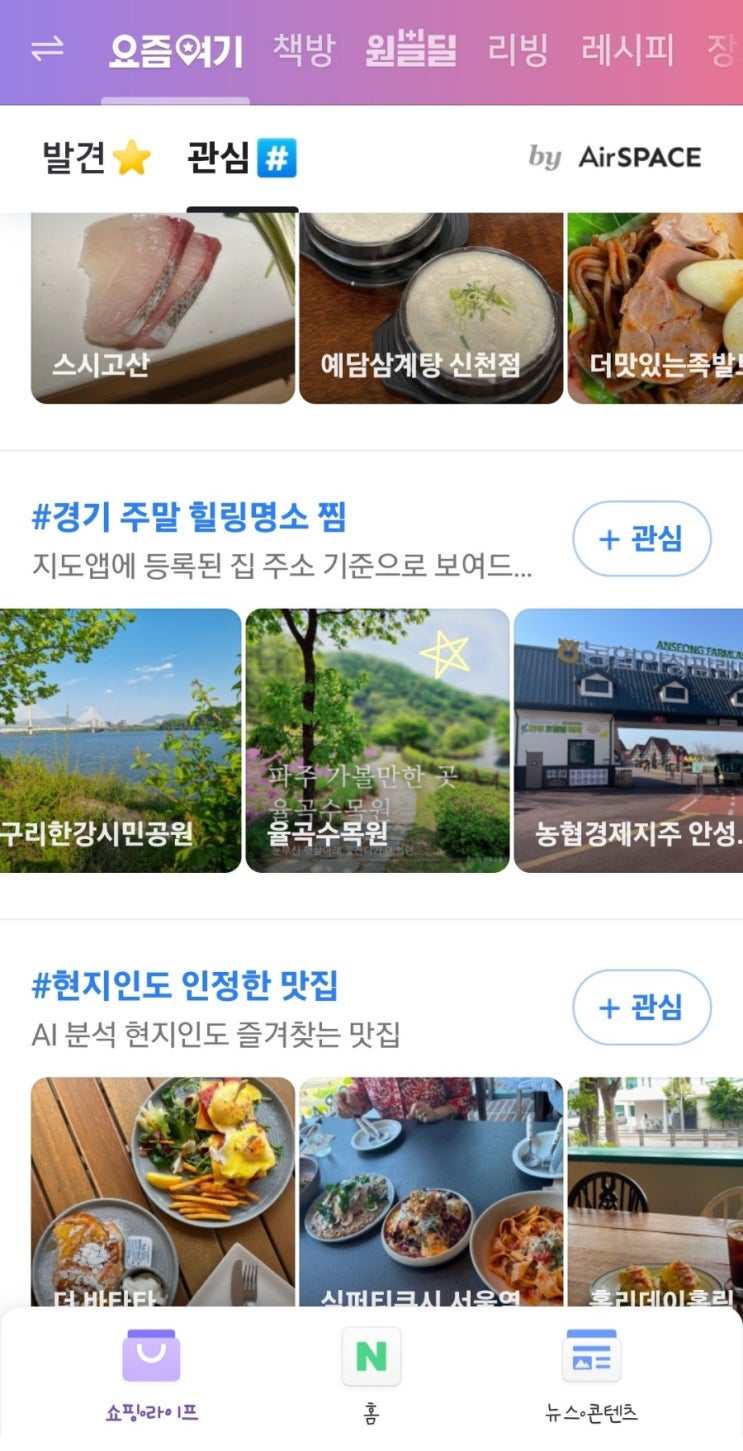Tap the swap arrows icon in header

(x=47, y=50)
